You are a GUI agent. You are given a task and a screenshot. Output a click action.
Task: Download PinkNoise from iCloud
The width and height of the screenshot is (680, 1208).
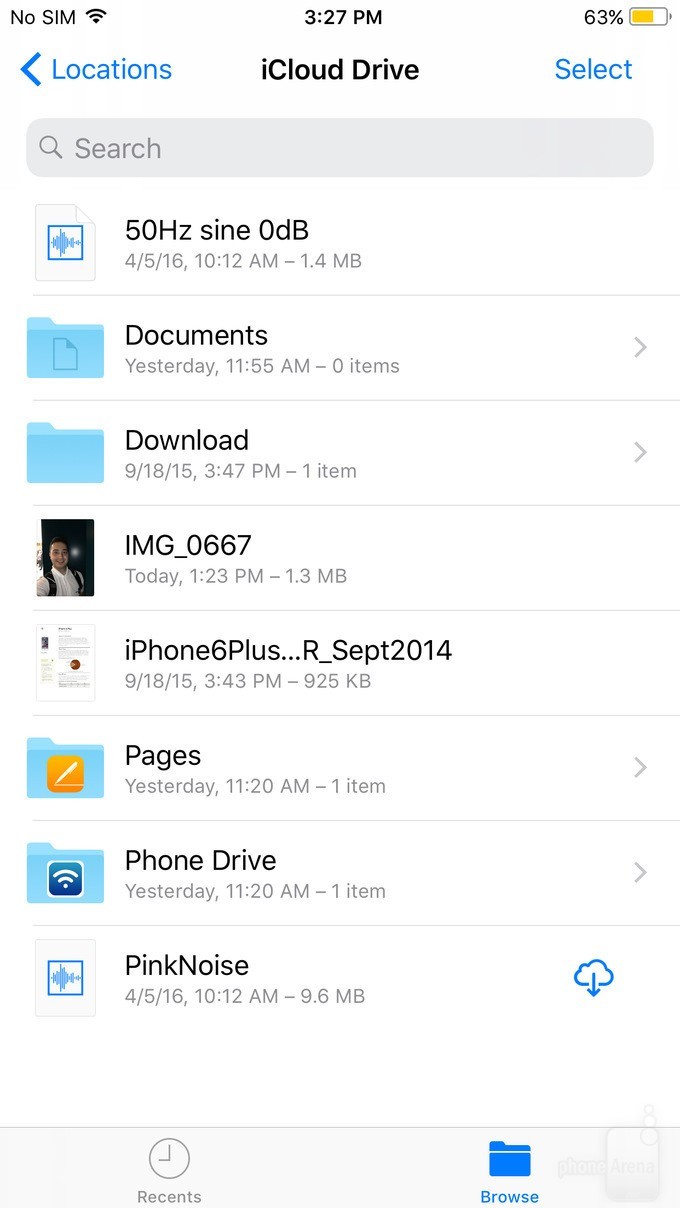(593, 977)
